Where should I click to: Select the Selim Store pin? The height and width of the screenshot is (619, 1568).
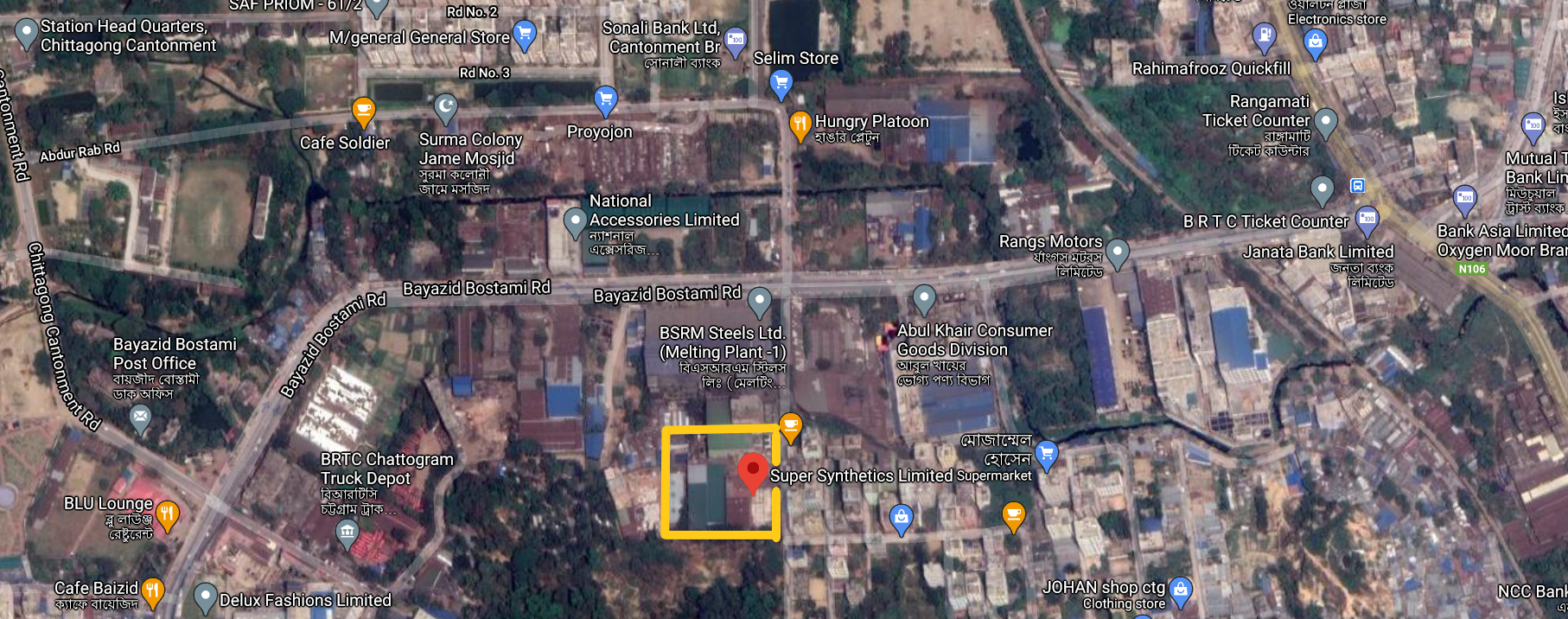(x=781, y=83)
